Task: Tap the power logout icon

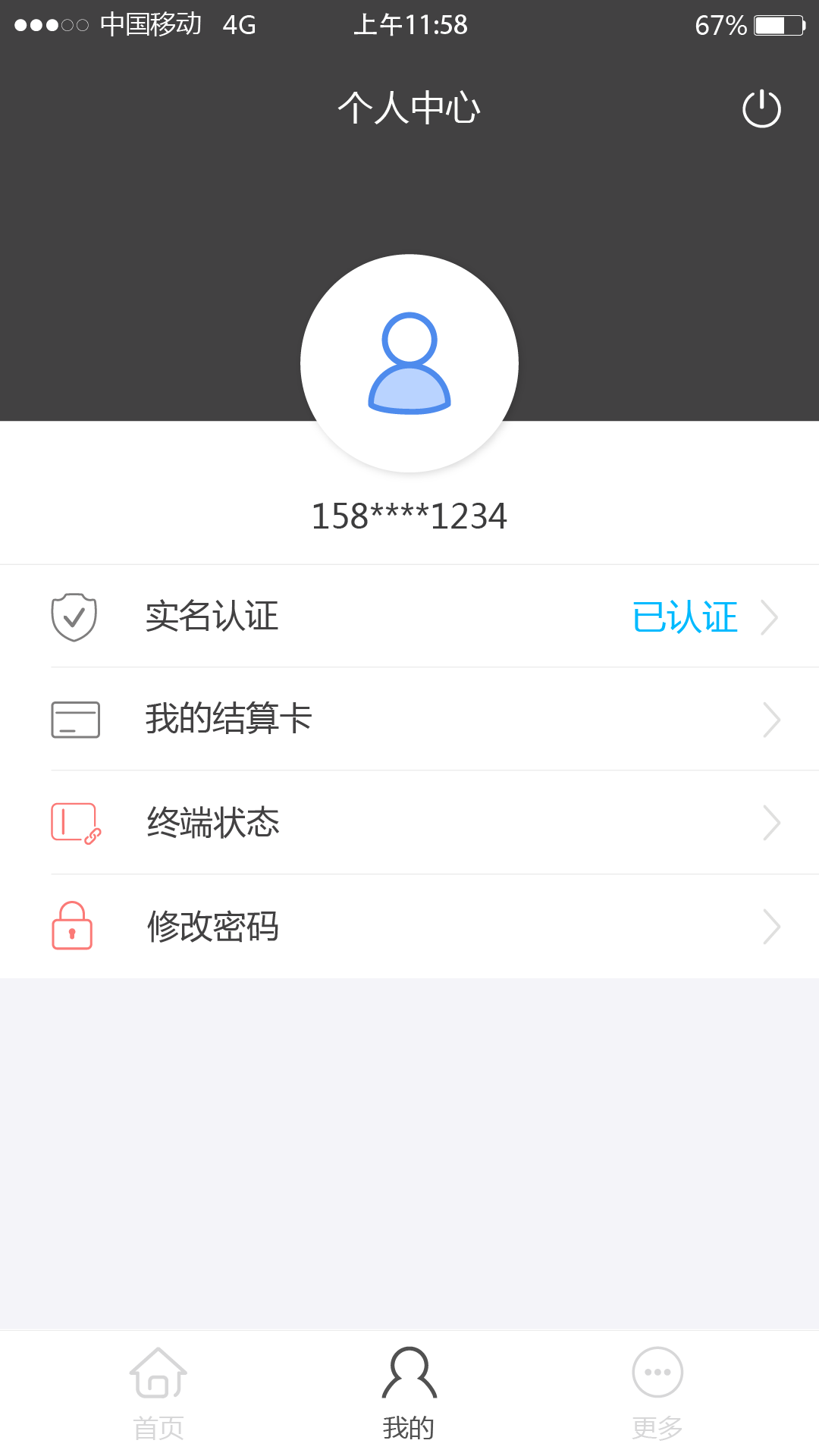Action: pos(761,109)
